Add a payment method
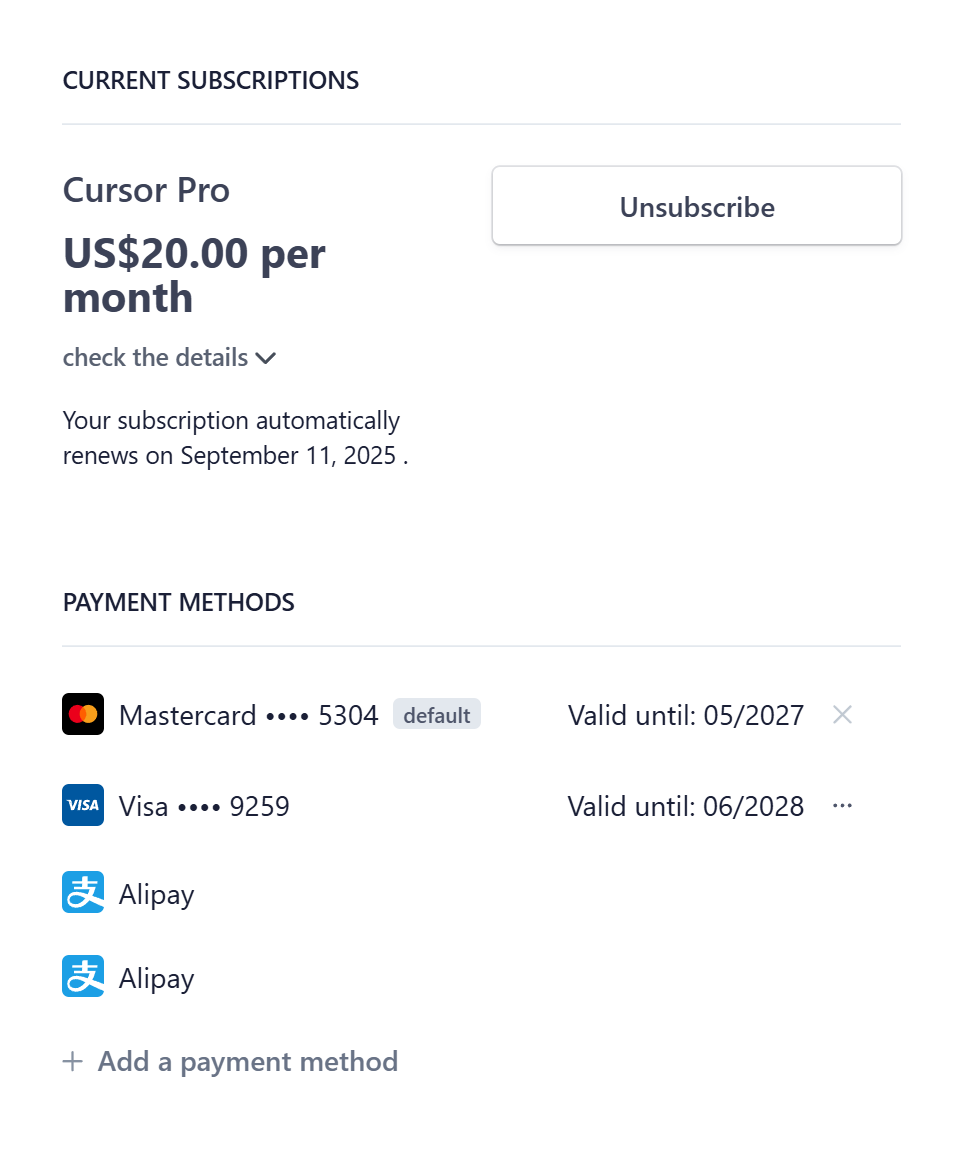Image resolution: width=971 pixels, height=1153 pixels. (230, 1061)
